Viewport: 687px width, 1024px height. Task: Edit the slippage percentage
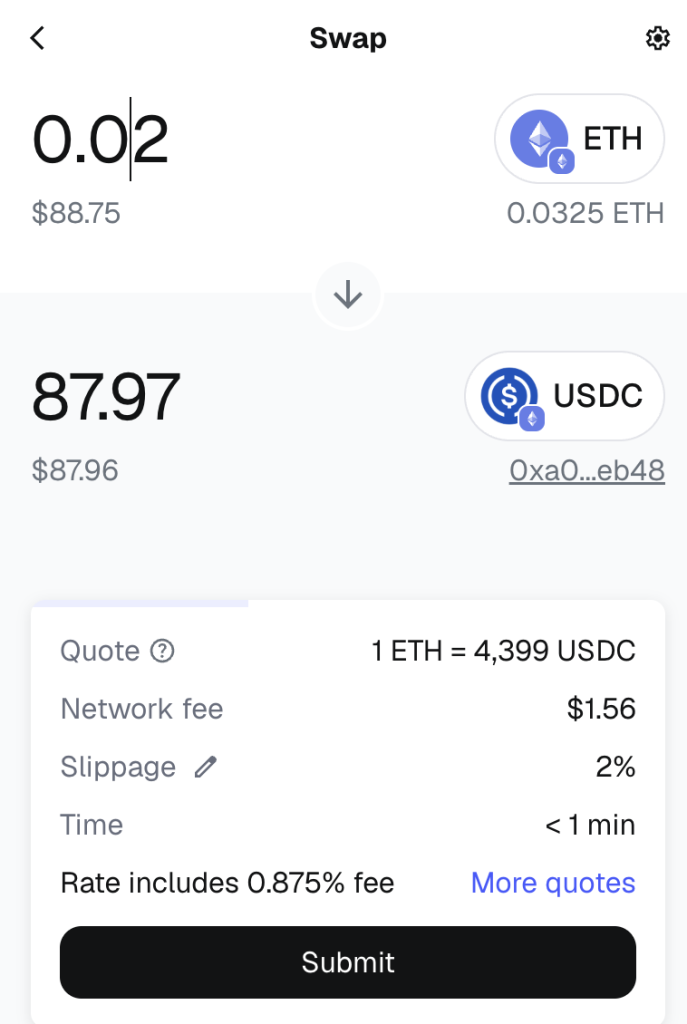(x=205, y=767)
